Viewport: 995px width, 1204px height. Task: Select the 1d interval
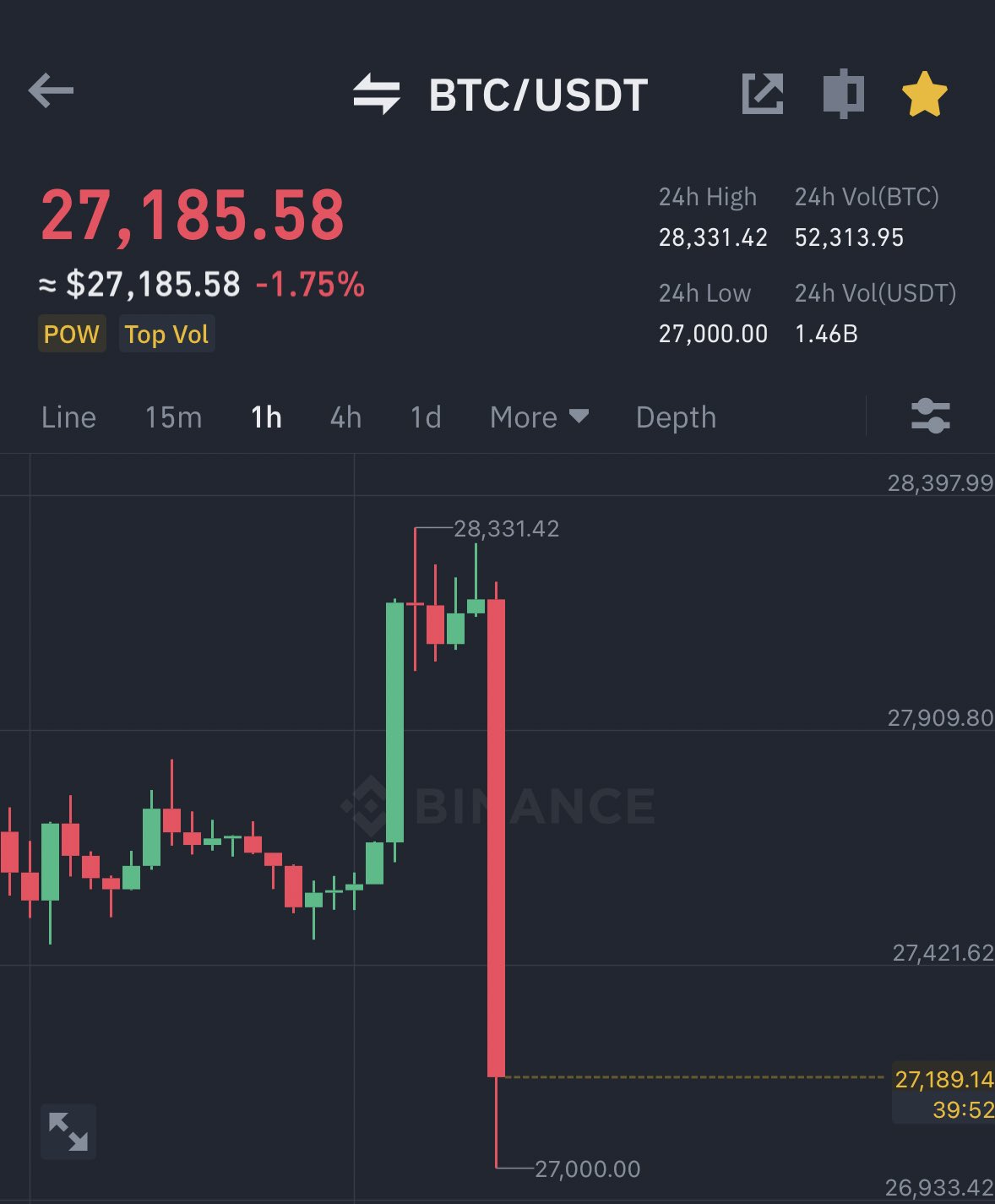[x=426, y=417]
